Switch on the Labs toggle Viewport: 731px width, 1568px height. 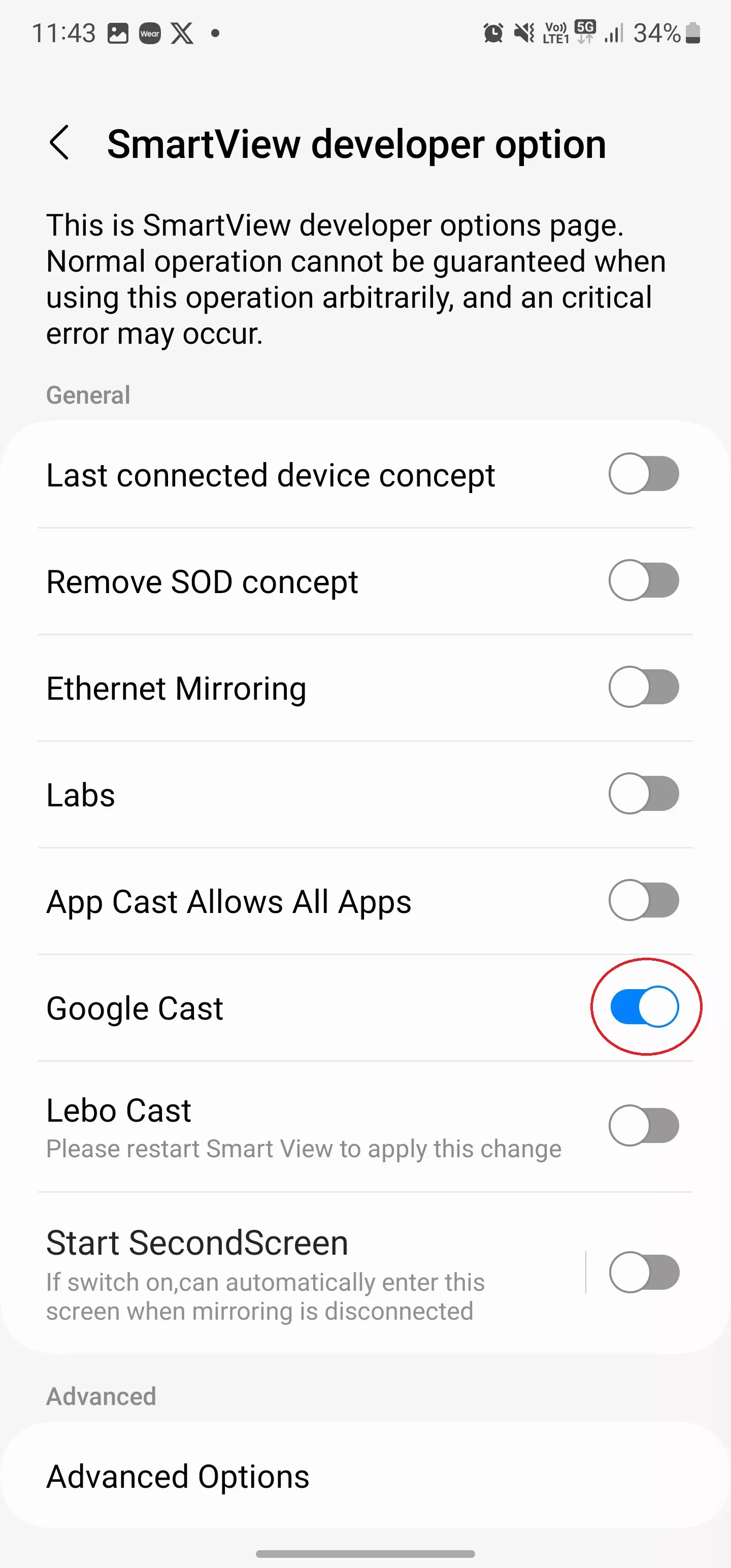pyautogui.click(x=643, y=794)
